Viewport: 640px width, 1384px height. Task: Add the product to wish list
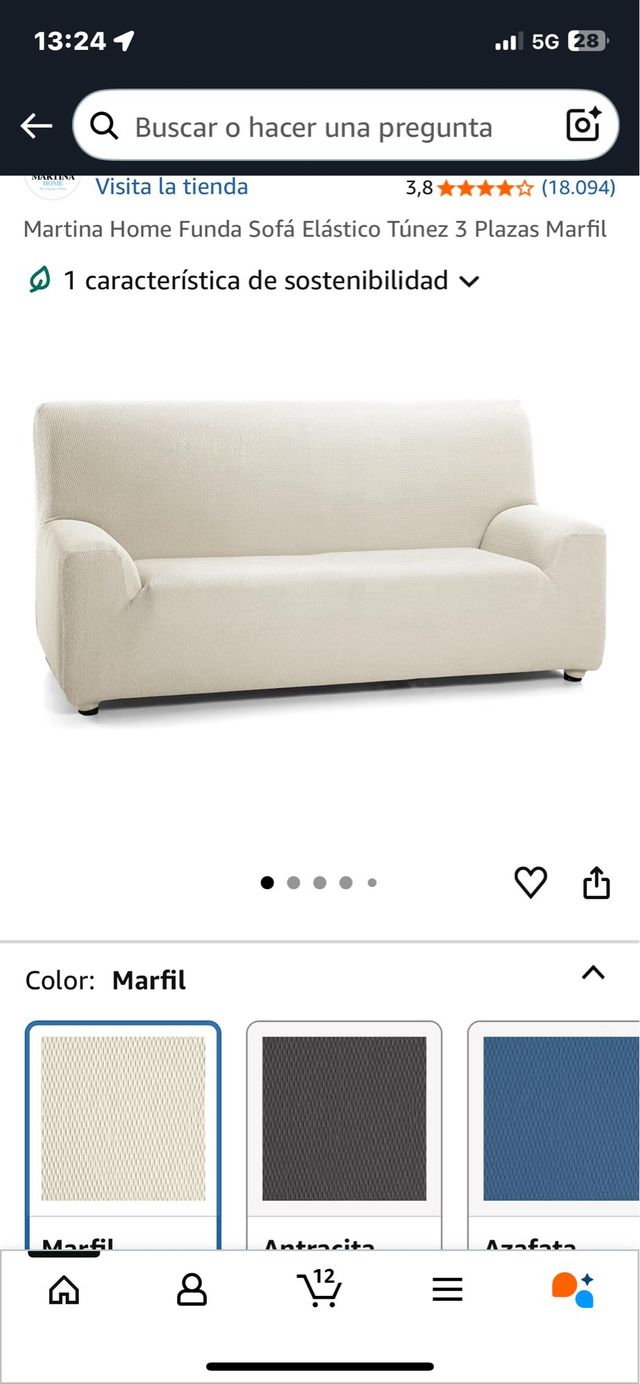[530, 882]
